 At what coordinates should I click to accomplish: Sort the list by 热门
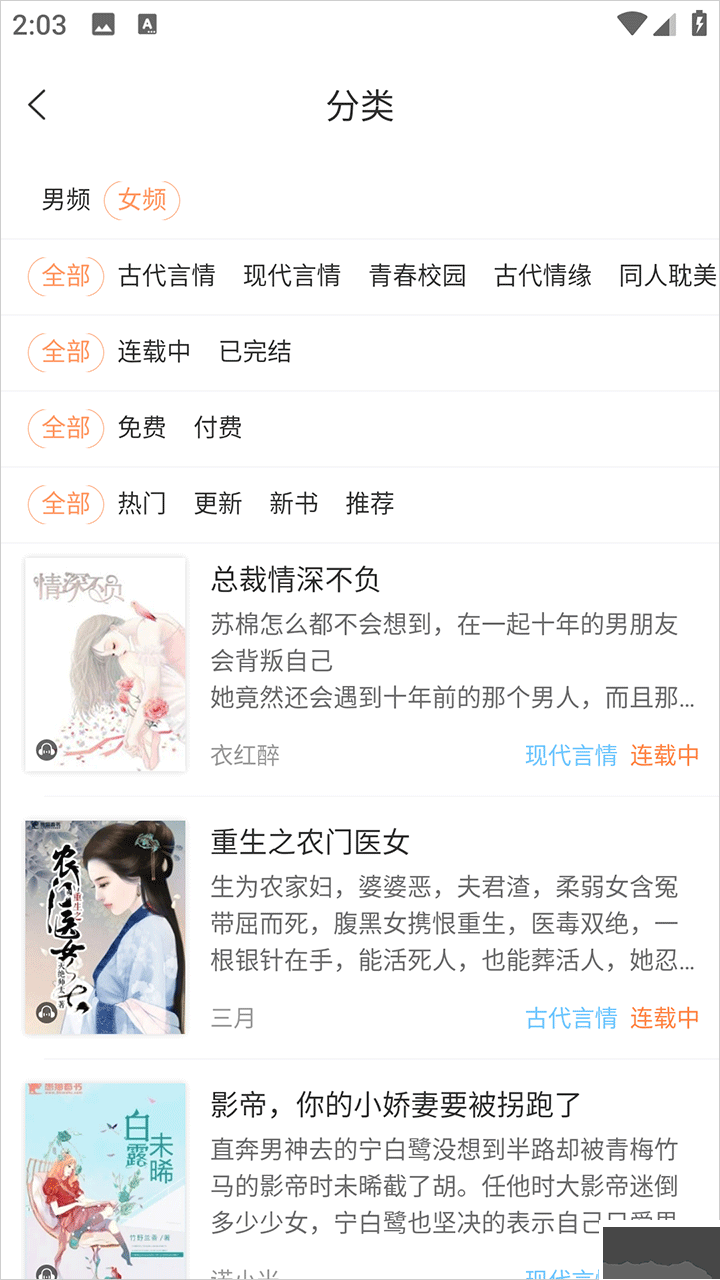pos(141,504)
